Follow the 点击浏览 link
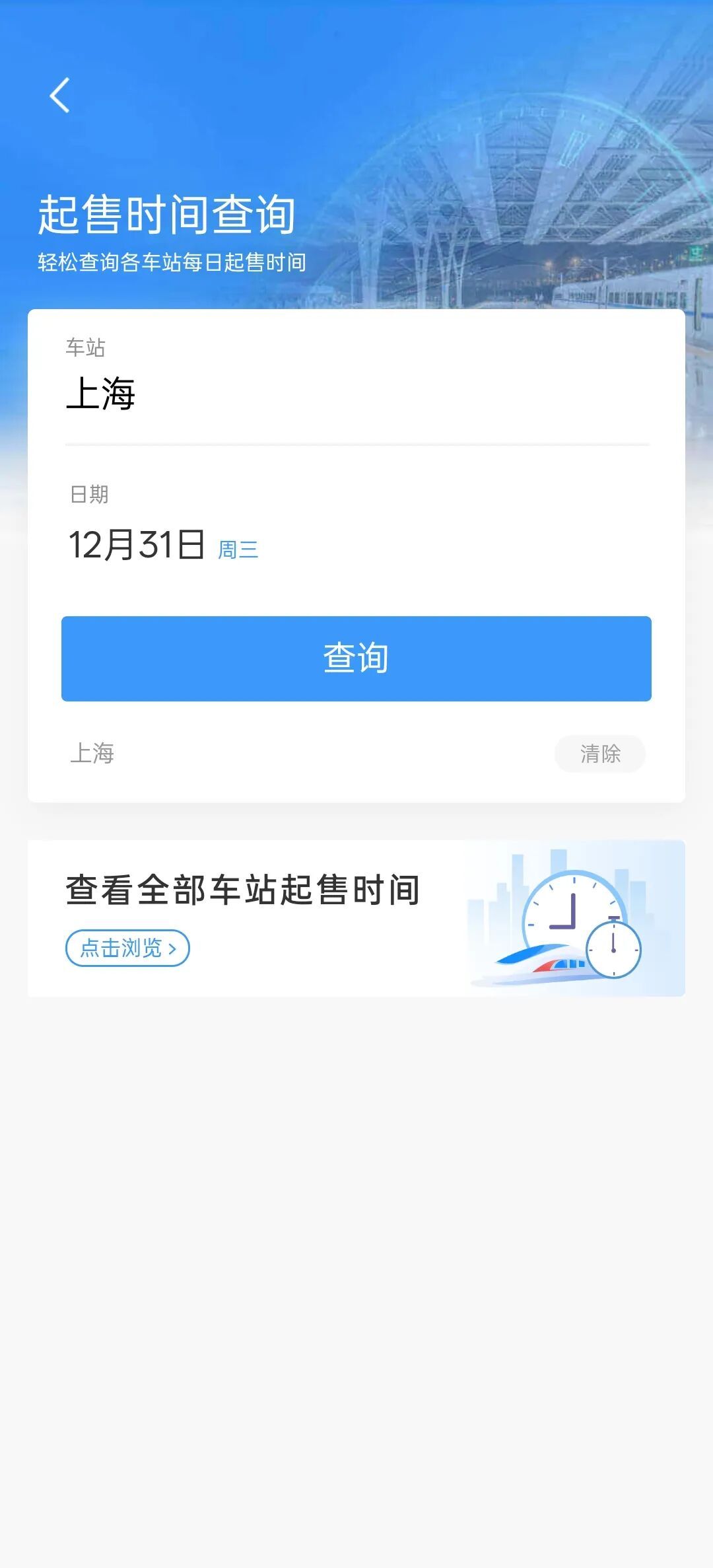Image resolution: width=713 pixels, height=1568 pixels. (127, 947)
